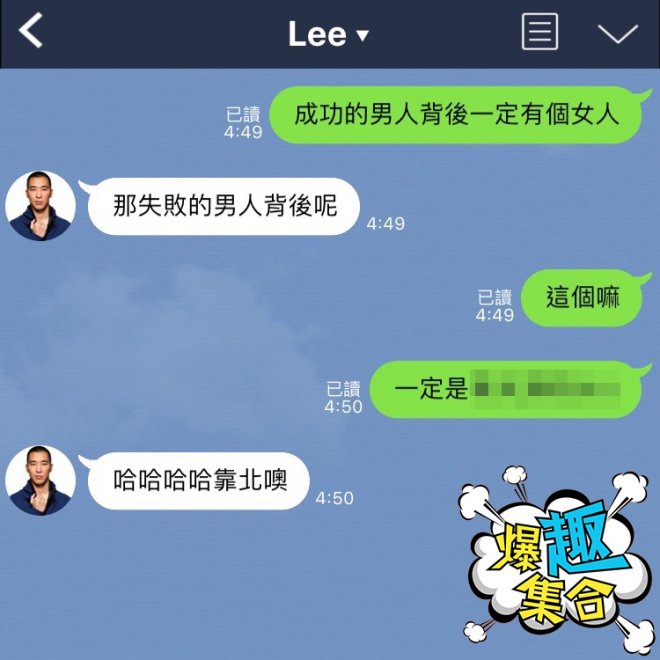Open Lee's avatar beside 哈哈哈哈靠北噢
This screenshot has width=660, height=660.
(x=41, y=480)
